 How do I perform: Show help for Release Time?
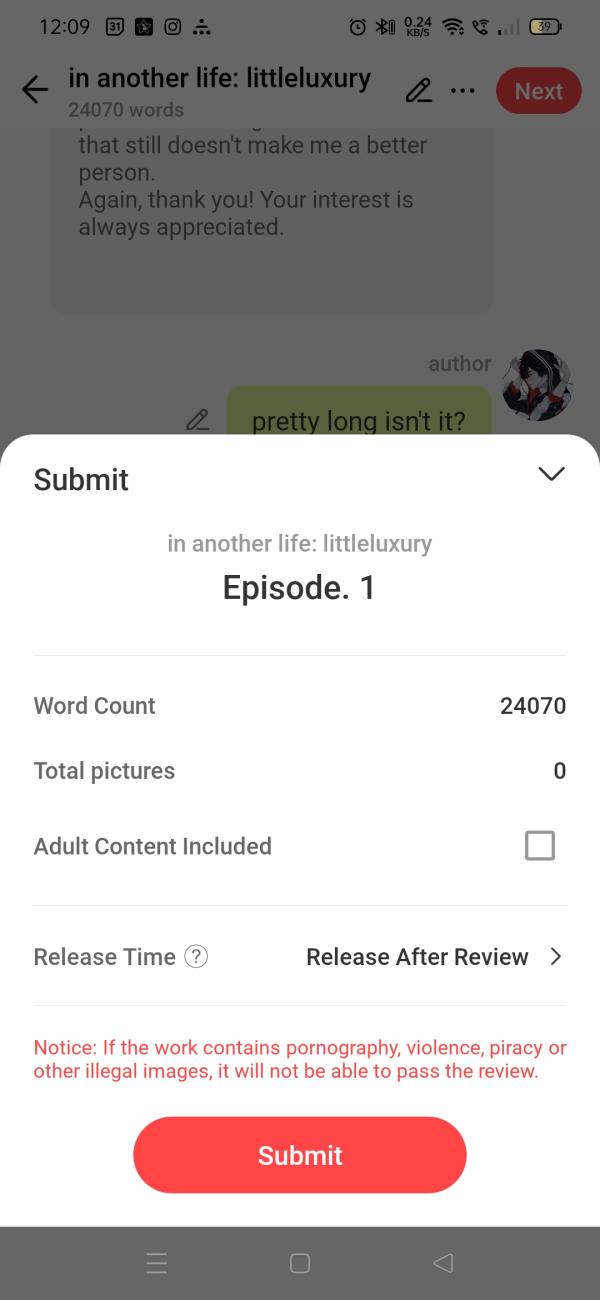point(197,957)
